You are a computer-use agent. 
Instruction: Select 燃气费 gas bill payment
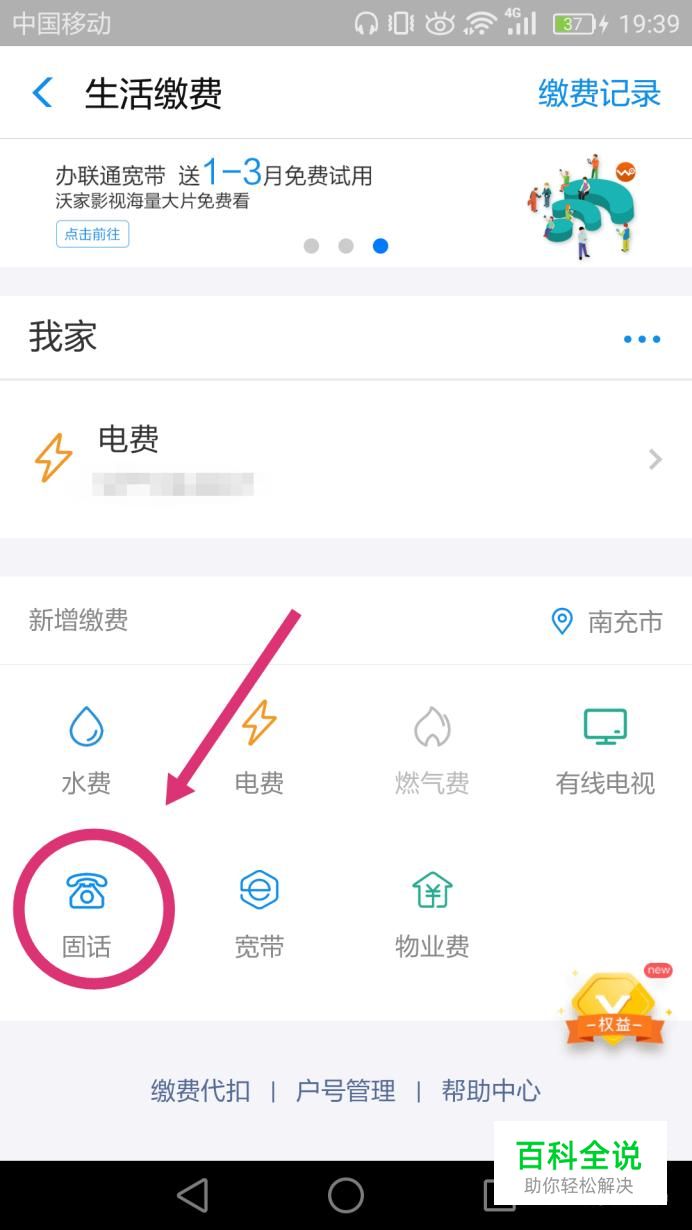pos(432,750)
